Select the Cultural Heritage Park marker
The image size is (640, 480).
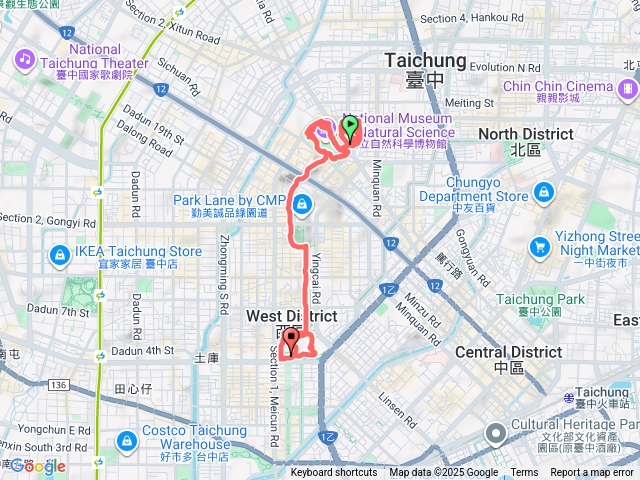tap(495, 432)
